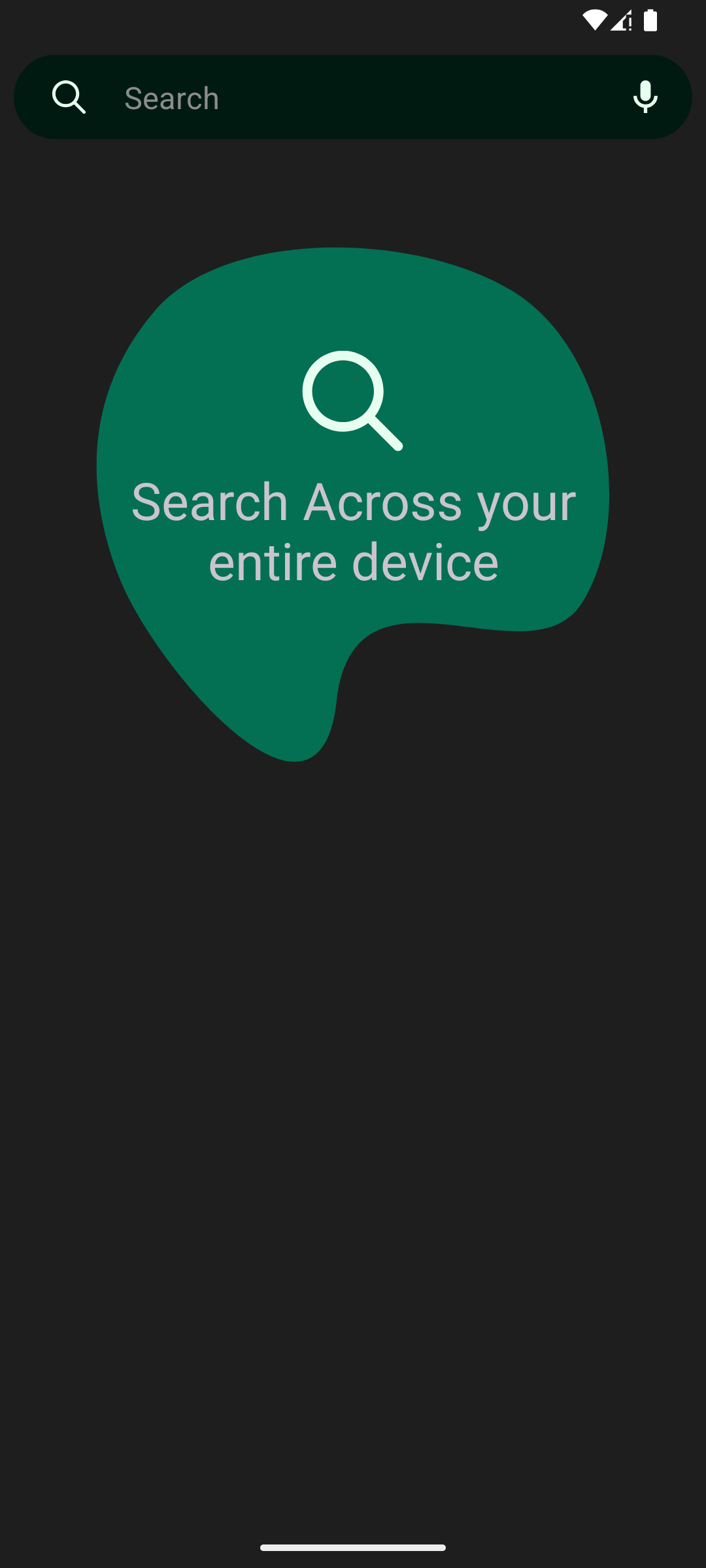Tap the large search illustration graphic
The height and width of the screenshot is (1568, 706).
pyautogui.click(x=353, y=503)
